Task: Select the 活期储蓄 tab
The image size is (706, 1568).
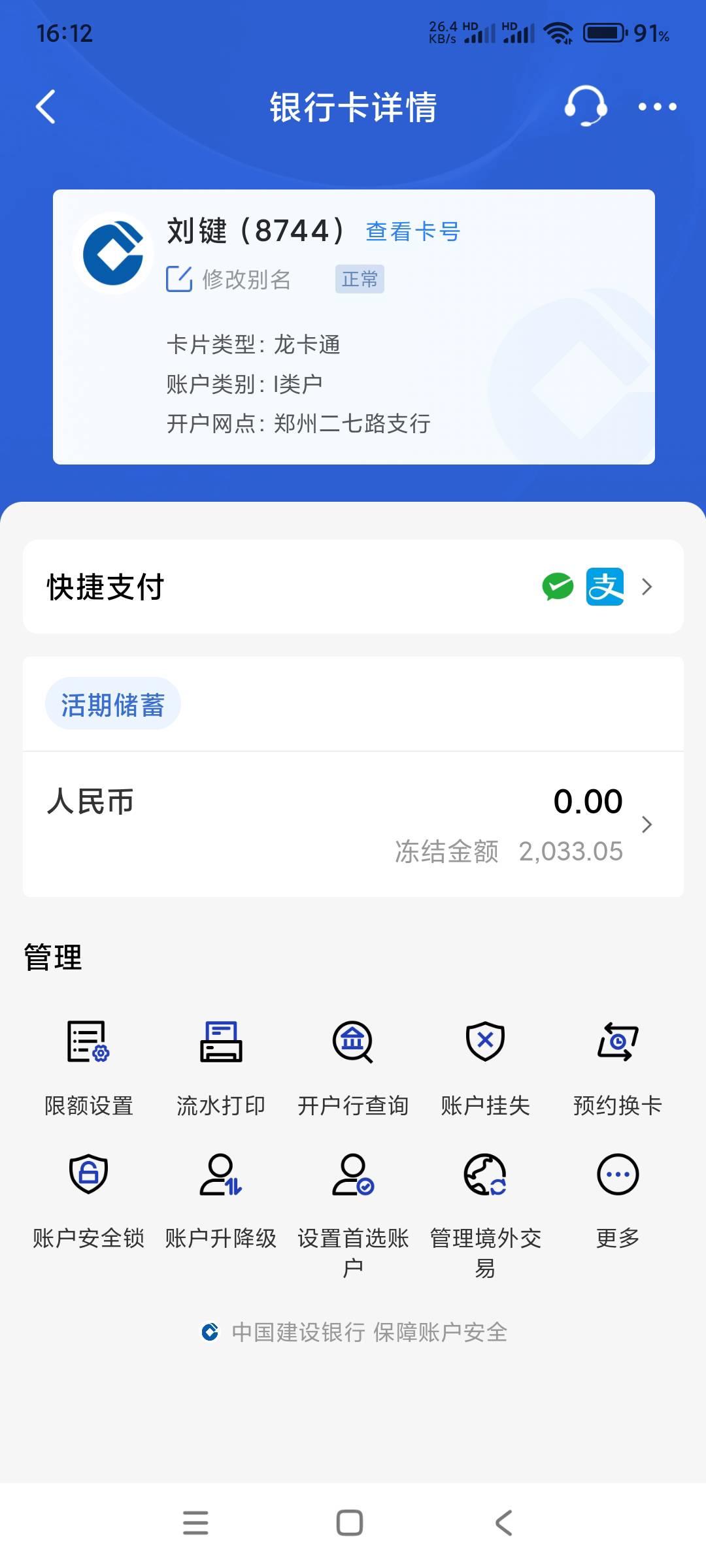Action: point(112,704)
